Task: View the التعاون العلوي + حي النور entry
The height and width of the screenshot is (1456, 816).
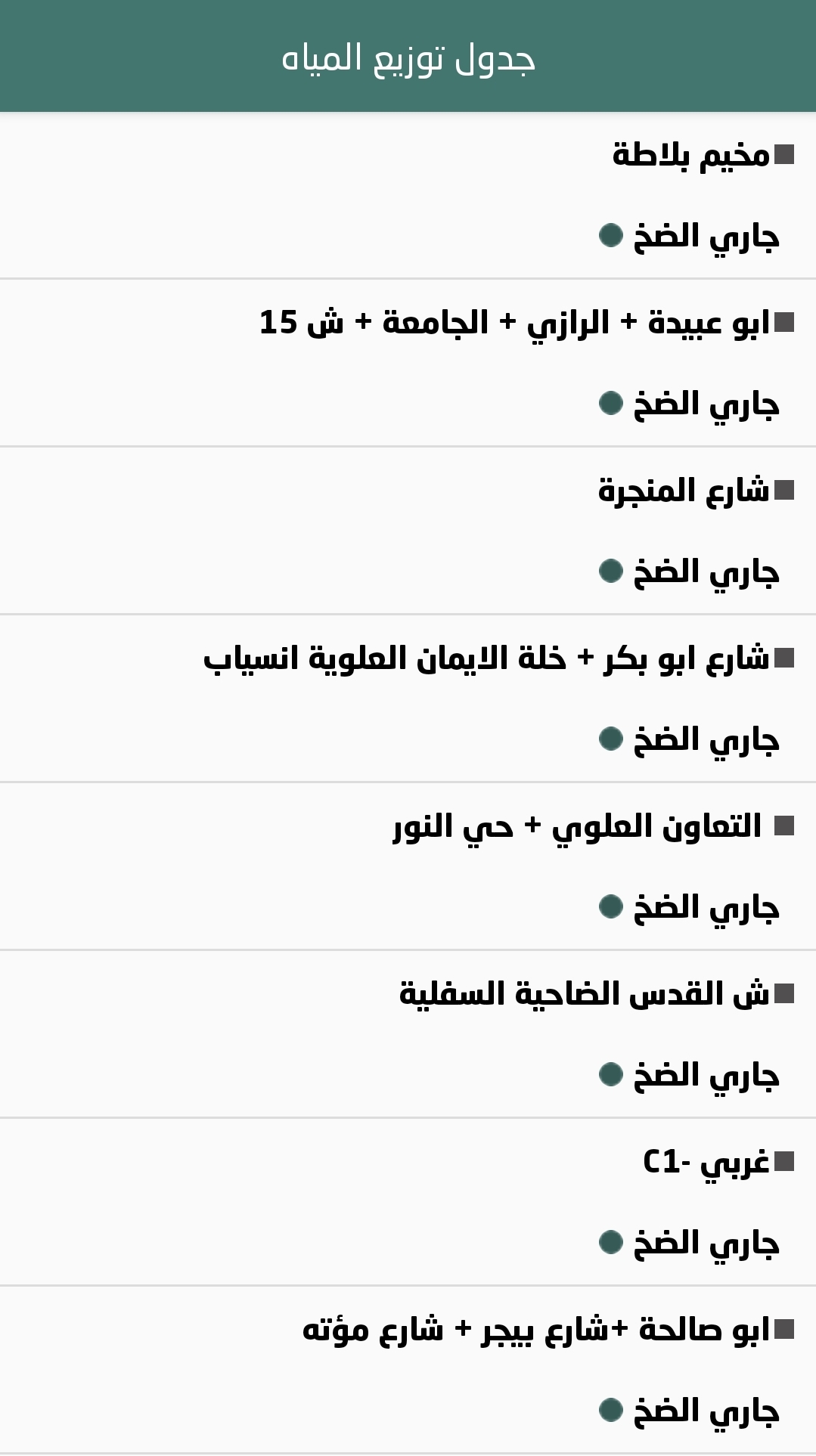Action: pos(577,827)
